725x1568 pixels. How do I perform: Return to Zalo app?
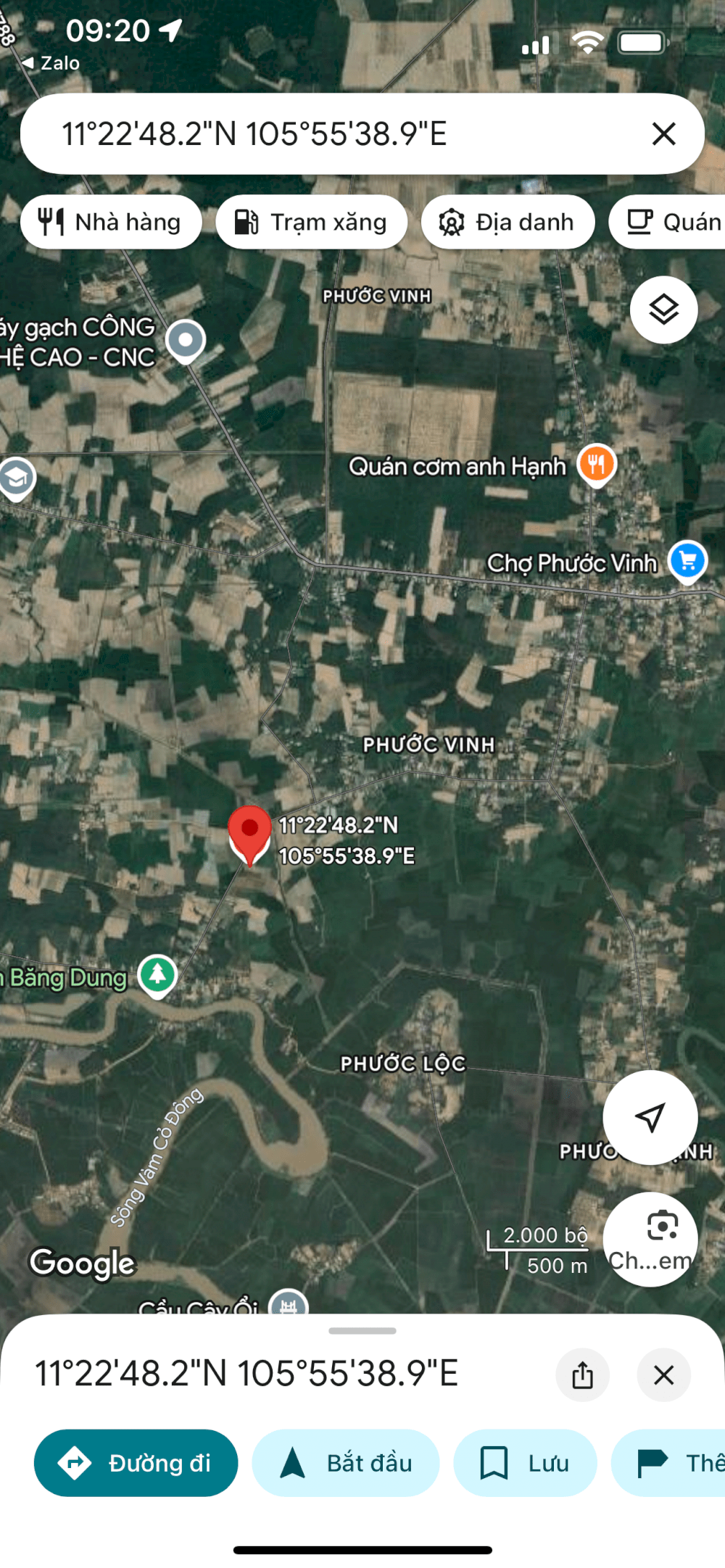pyautogui.click(x=51, y=63)
